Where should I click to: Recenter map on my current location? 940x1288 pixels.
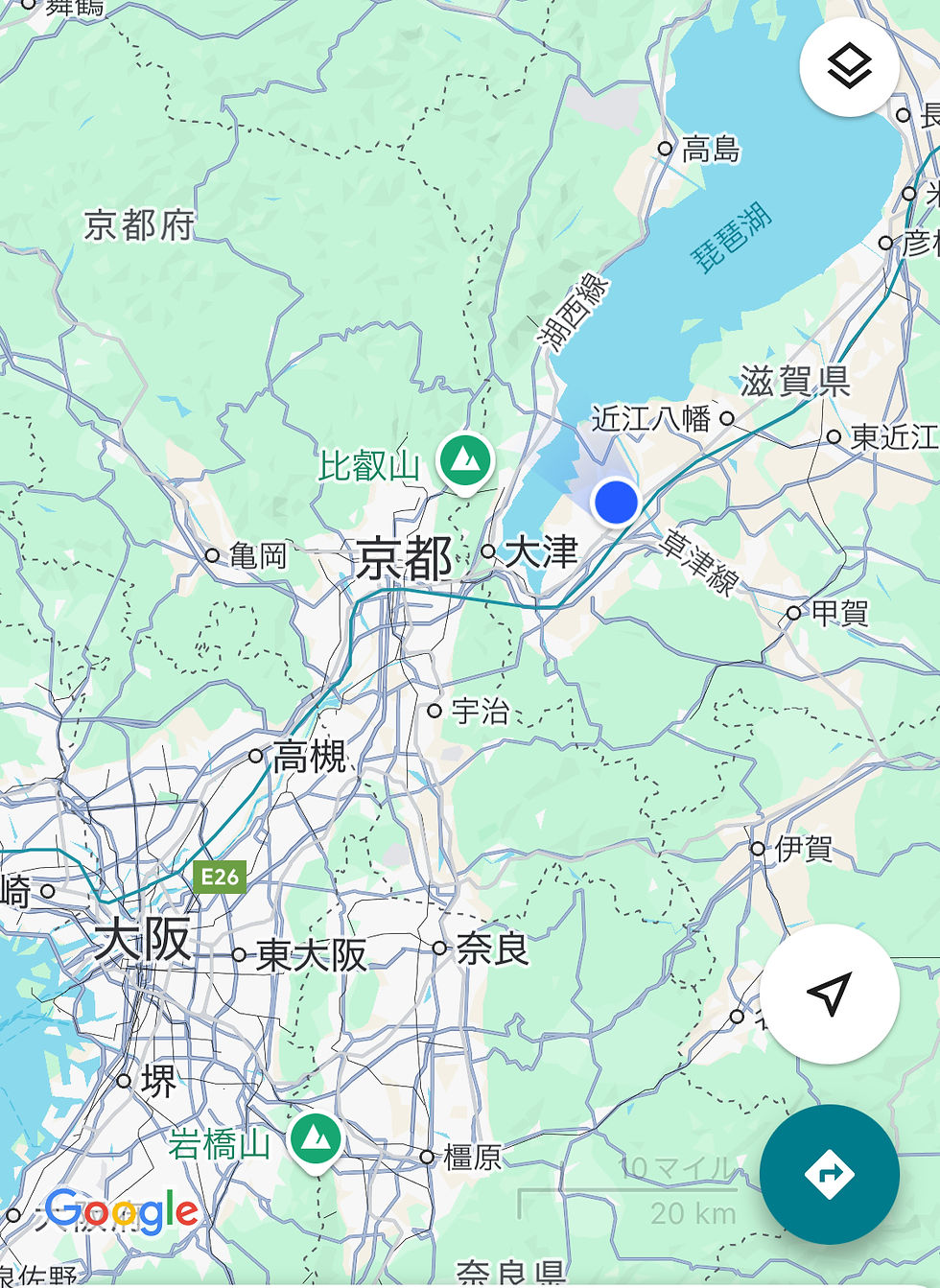830,994
